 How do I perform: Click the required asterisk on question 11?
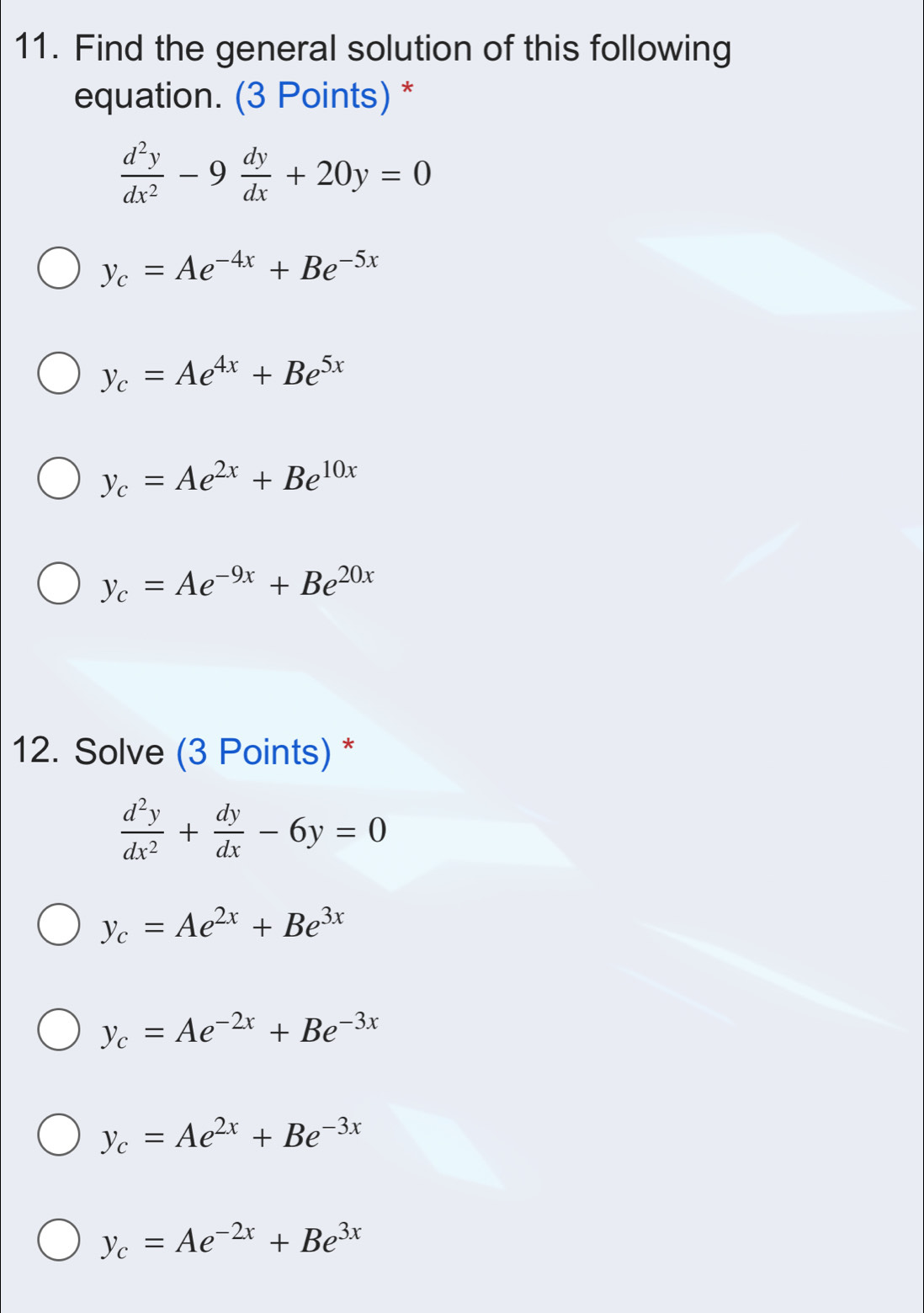pyautogui.click(x=409, y=91)
